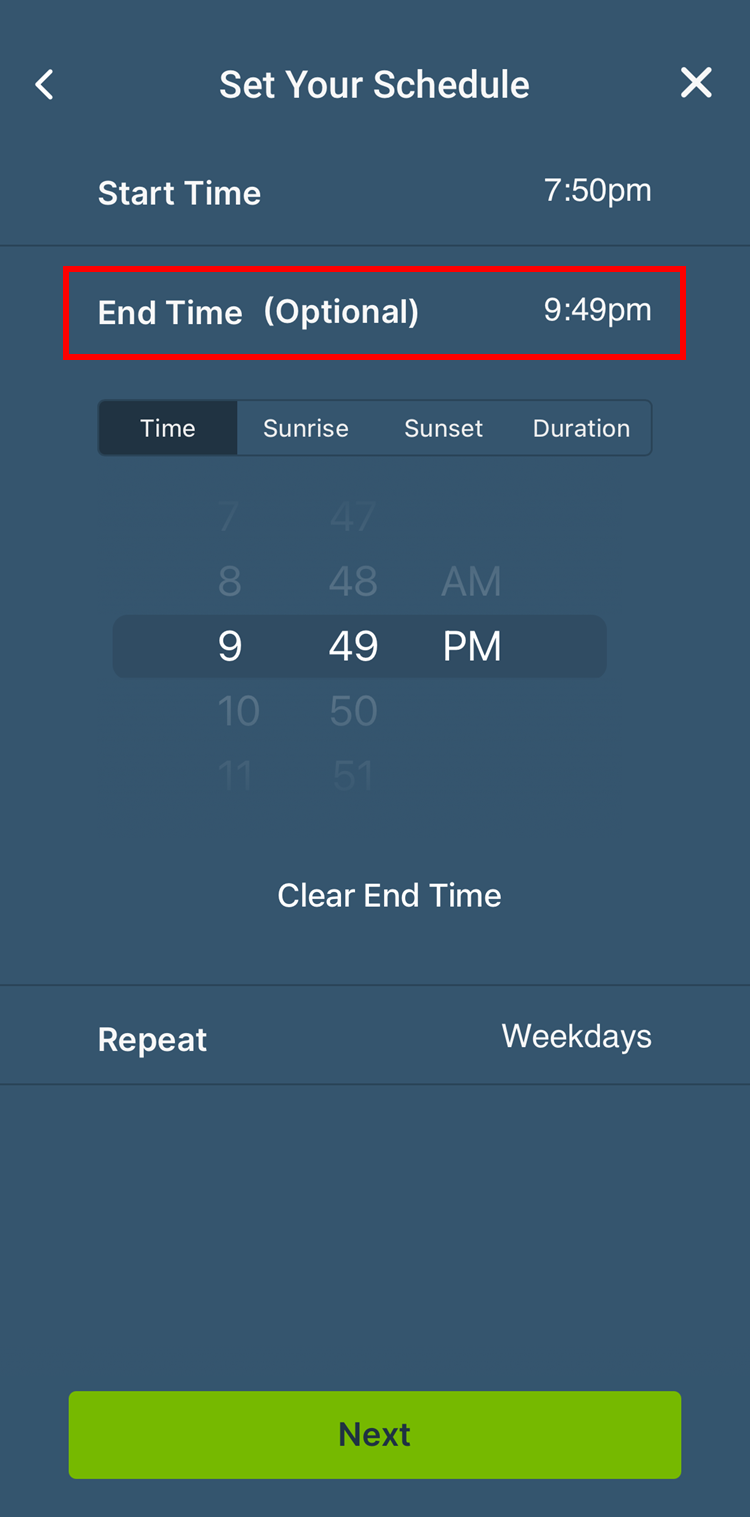
Task: Select the Time segment
Action: point(168,428)
